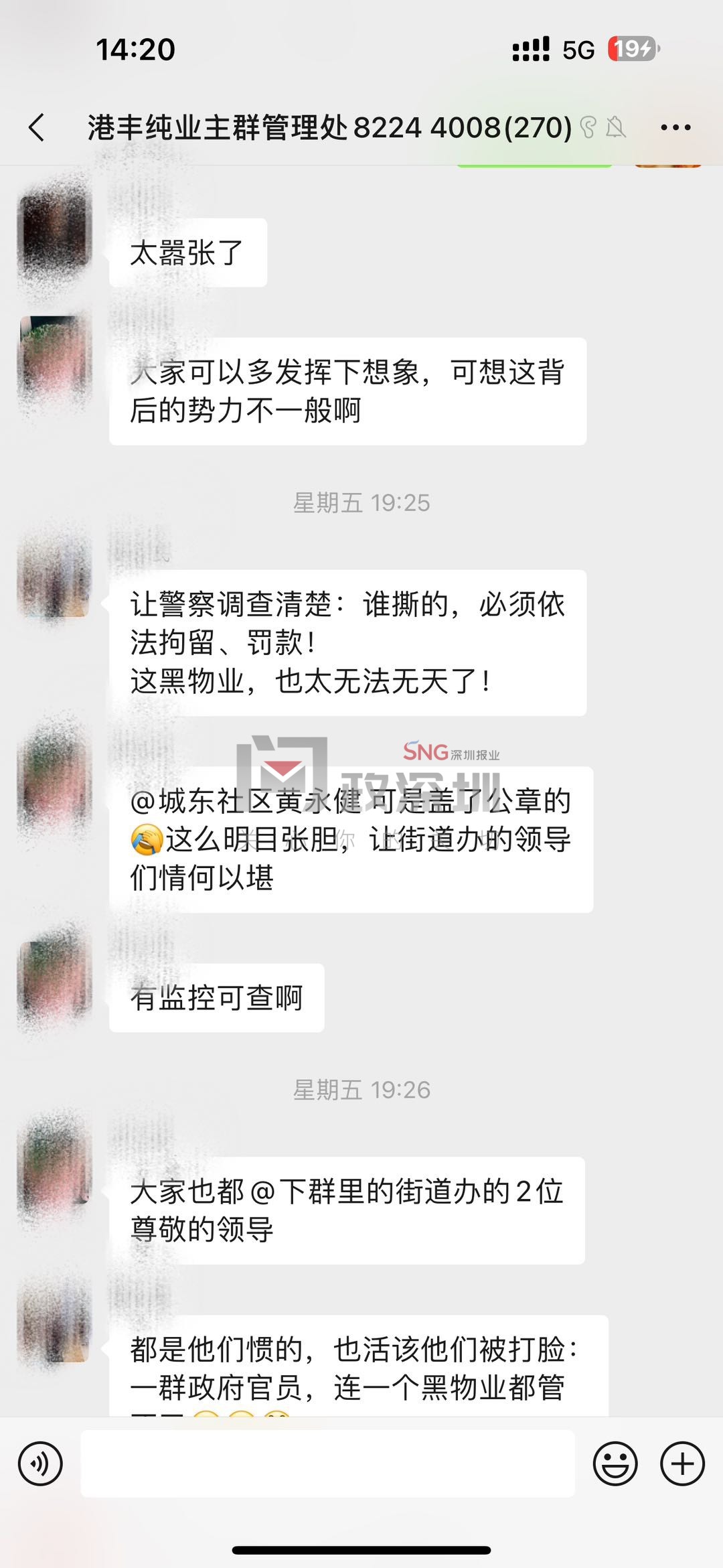Open avatar next to the 有监控可查啊 message
The width and height of the screenshot is (723, 1568).
pos(55,977)
